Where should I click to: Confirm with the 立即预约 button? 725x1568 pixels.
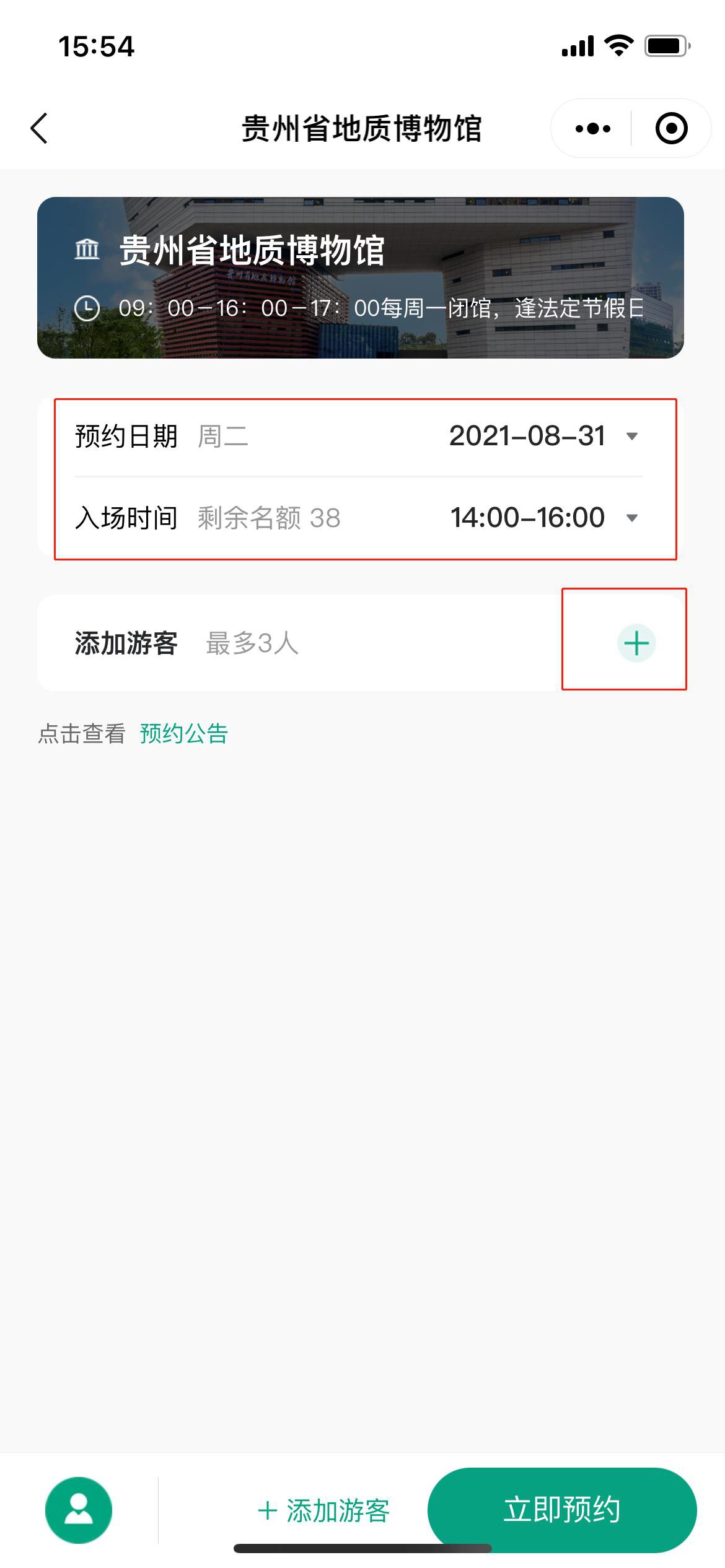click(x=561, y=1510)
